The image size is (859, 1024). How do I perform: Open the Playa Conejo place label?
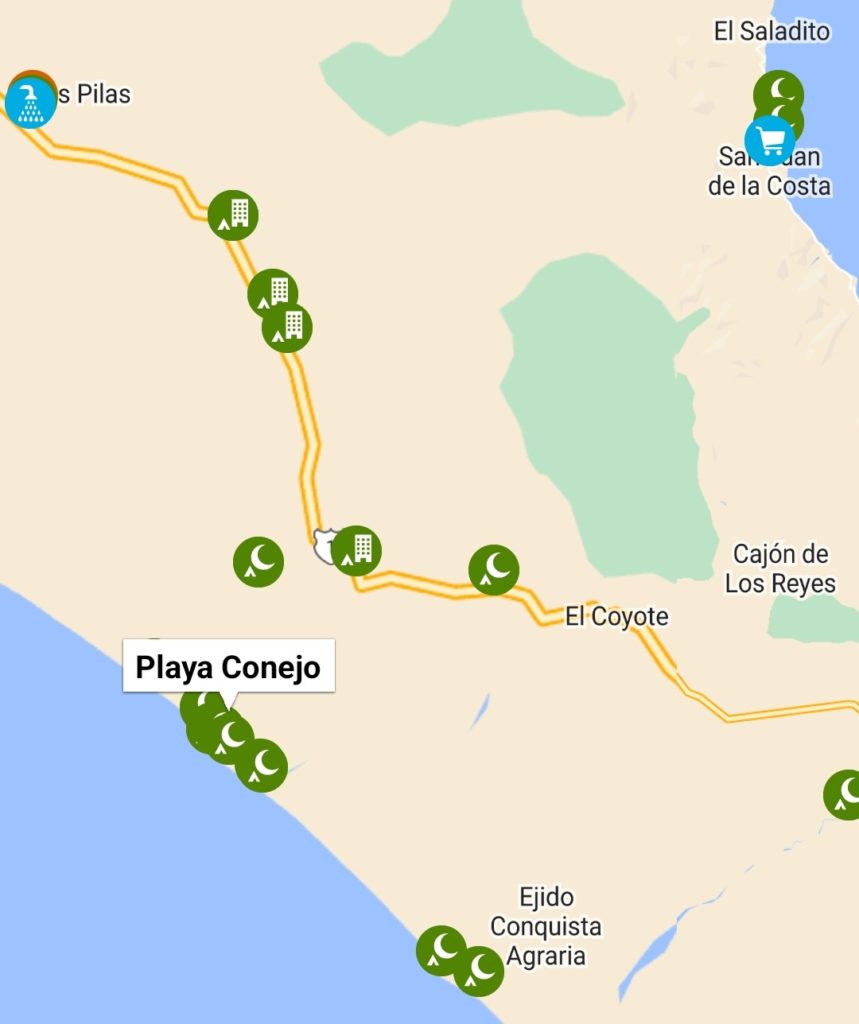point(228,666)
